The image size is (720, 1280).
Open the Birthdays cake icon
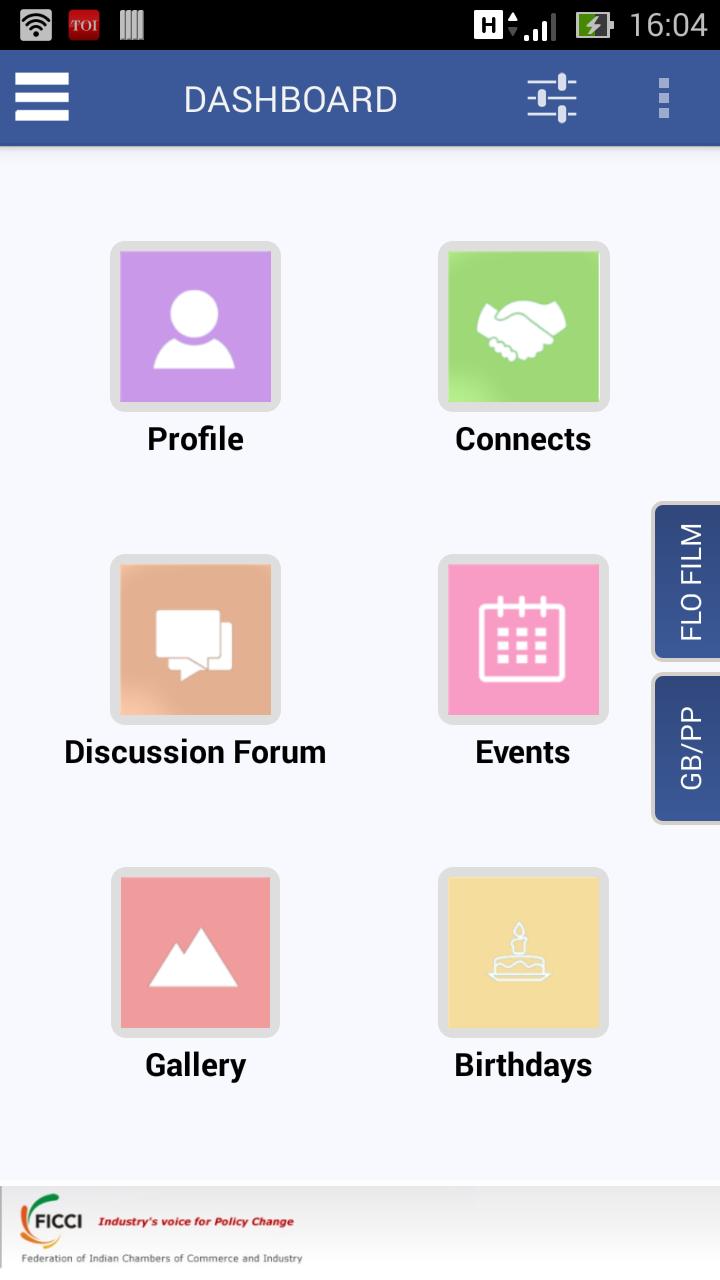pyautogui.click(x=522, y=952)
